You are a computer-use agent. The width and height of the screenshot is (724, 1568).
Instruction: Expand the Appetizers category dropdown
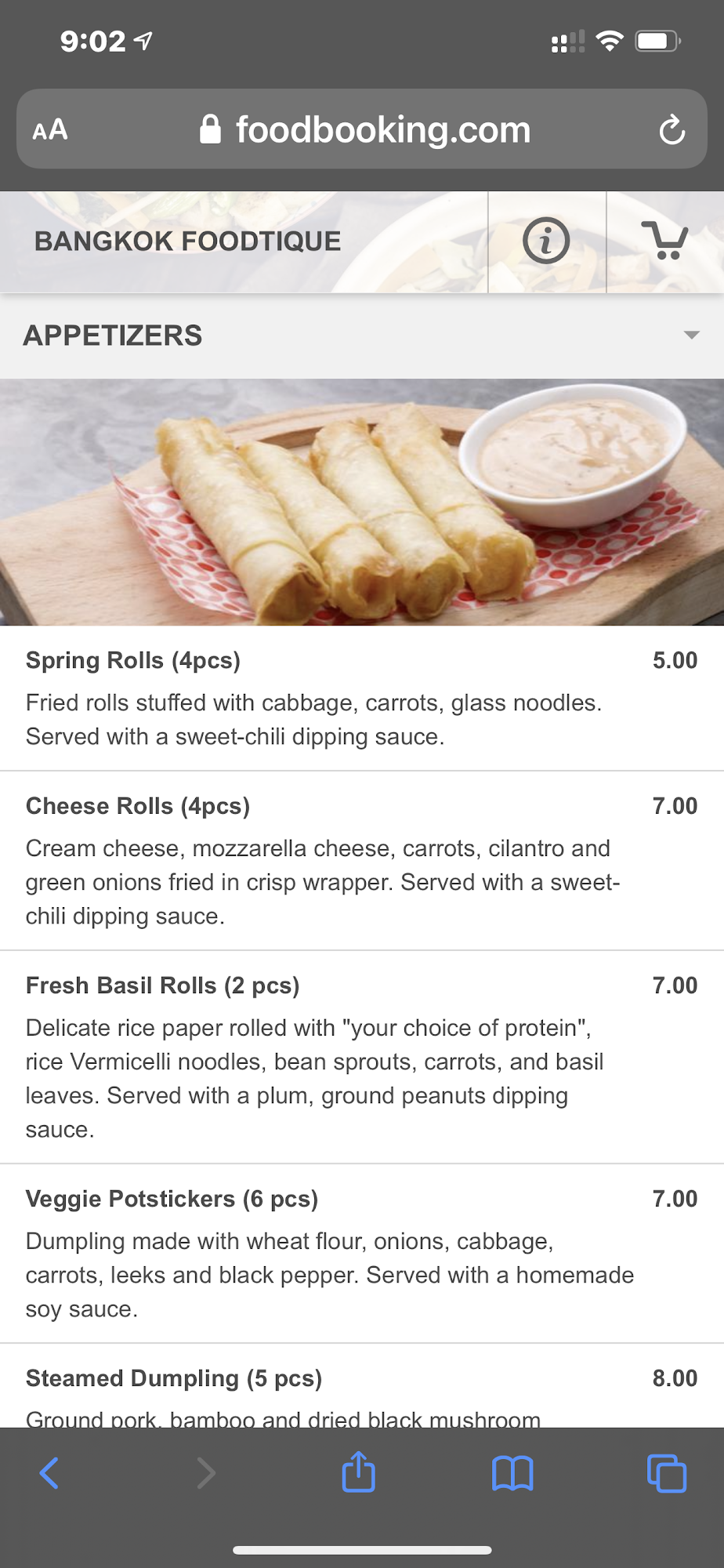690,336
